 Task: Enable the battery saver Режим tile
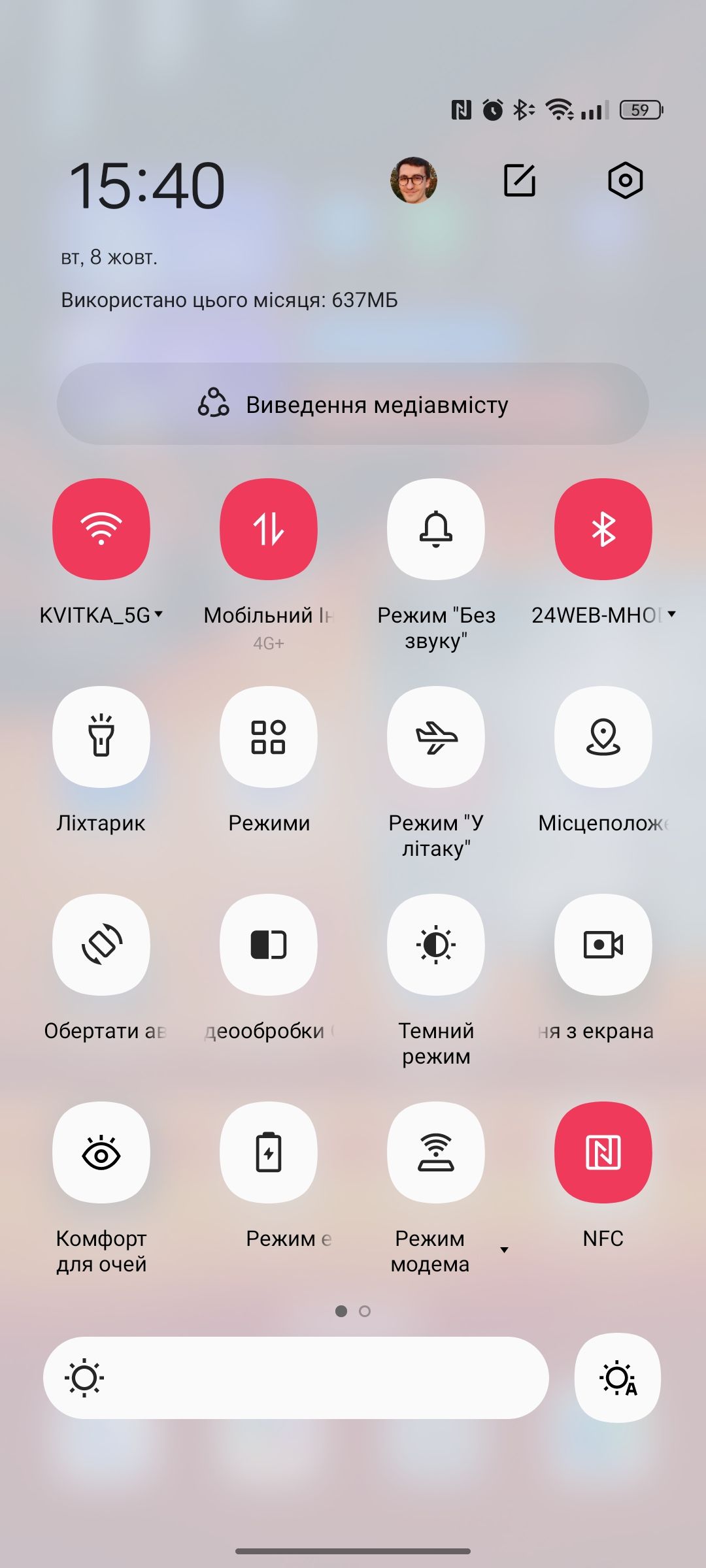[269, 1152]
